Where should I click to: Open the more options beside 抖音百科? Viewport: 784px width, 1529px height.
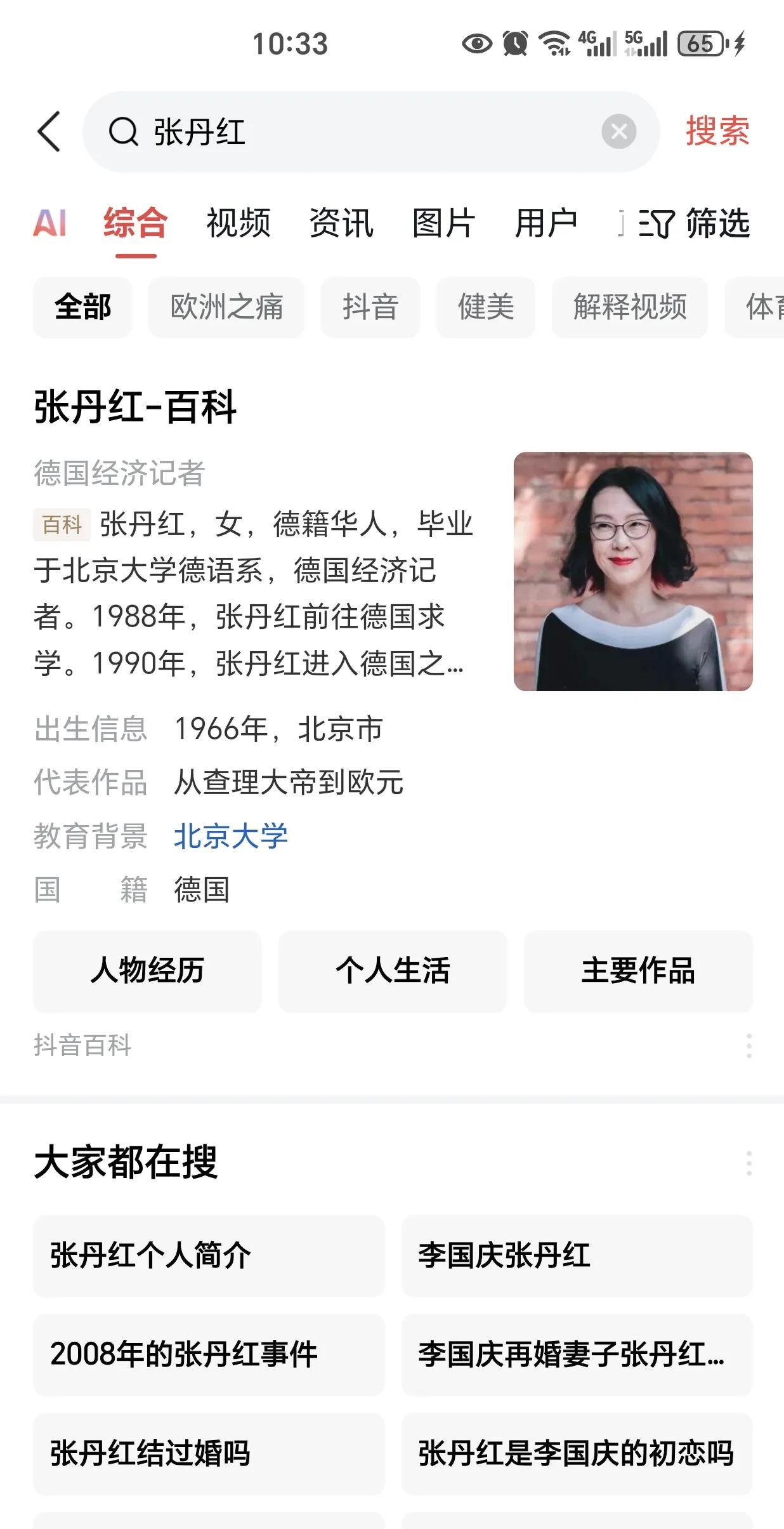coord(749,1045)
